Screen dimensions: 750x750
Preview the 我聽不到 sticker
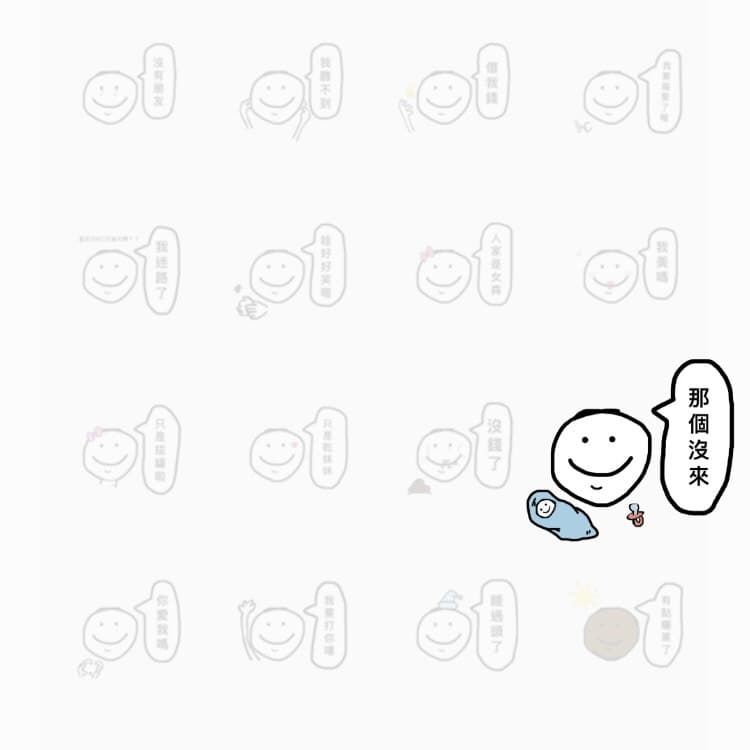[292, 90]
